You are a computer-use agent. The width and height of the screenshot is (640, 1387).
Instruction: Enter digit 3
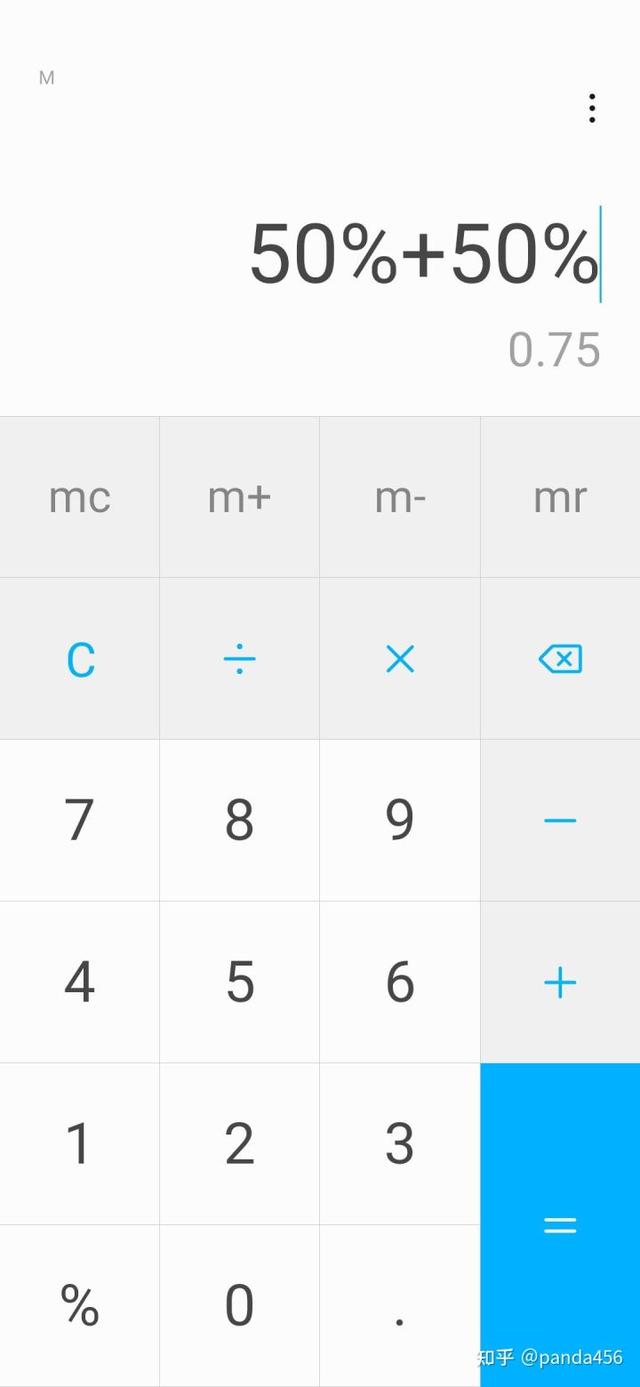[400, 1144]
